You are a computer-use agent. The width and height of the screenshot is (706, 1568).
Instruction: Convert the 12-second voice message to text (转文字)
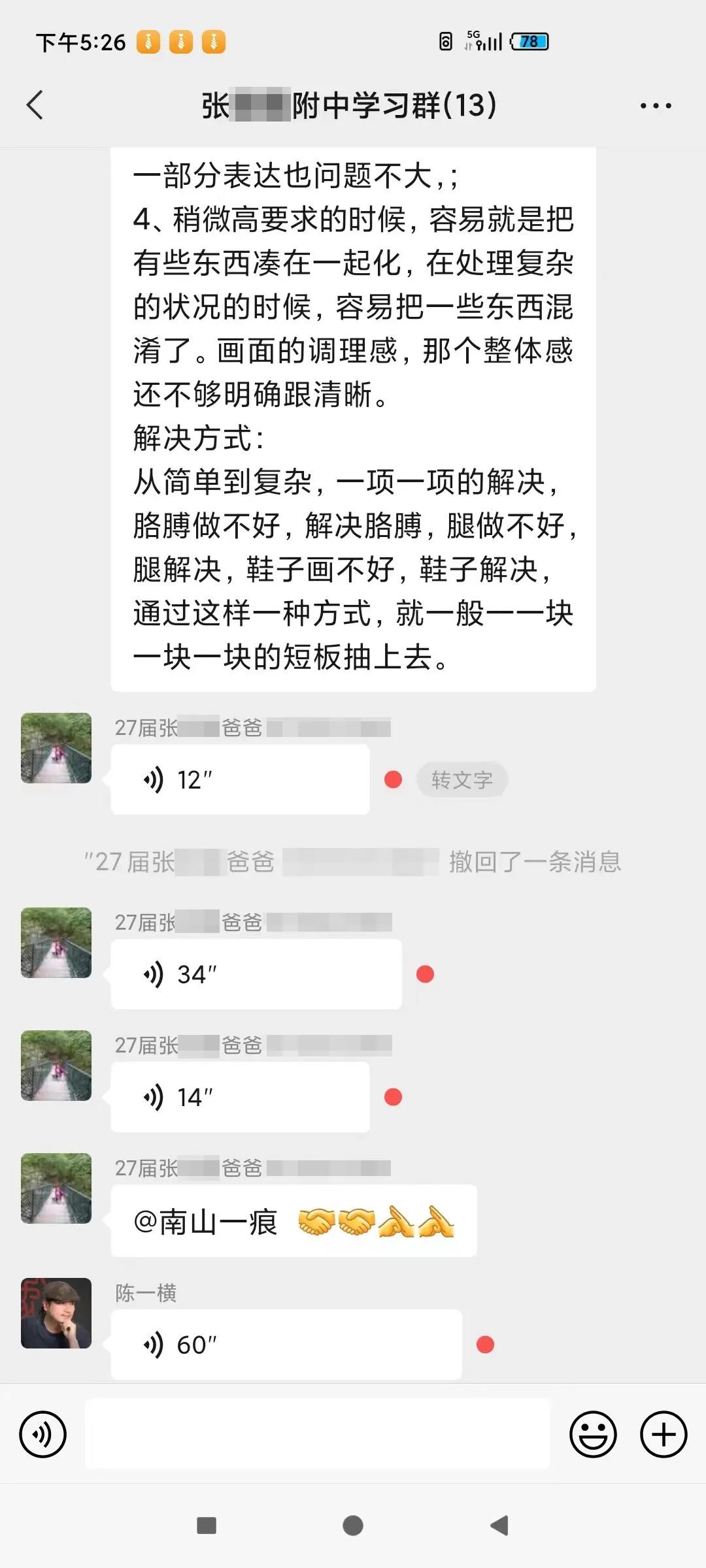pos(462,779)
